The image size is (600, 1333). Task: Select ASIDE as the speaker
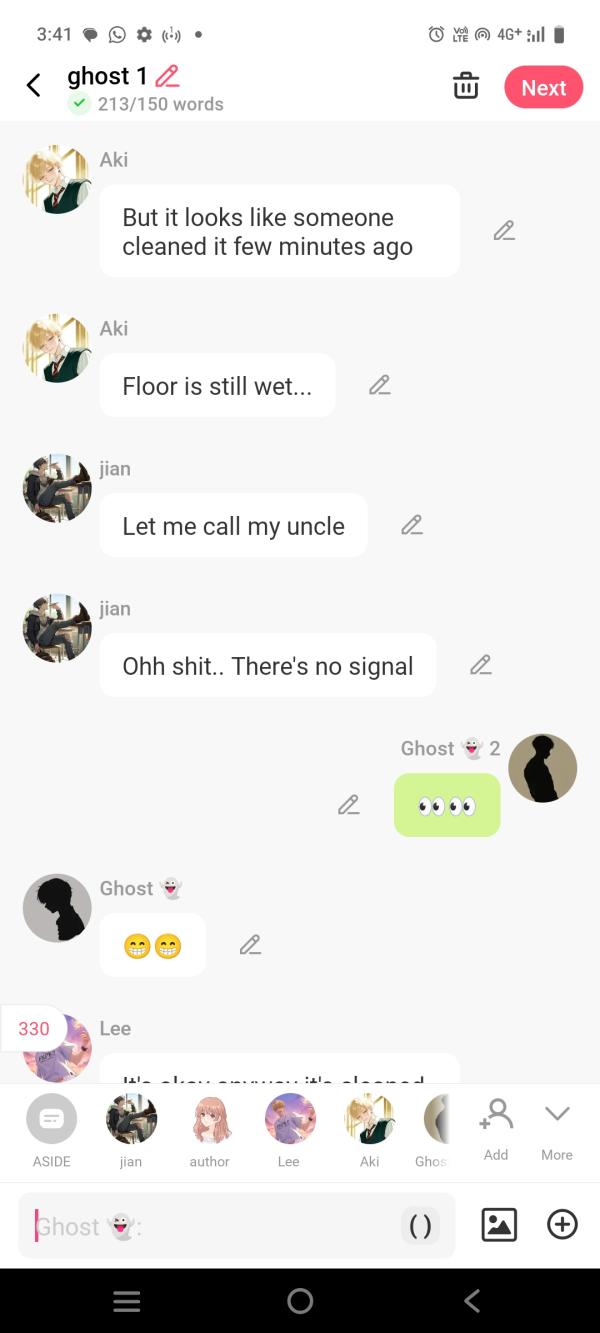(x=51, y=1130)
